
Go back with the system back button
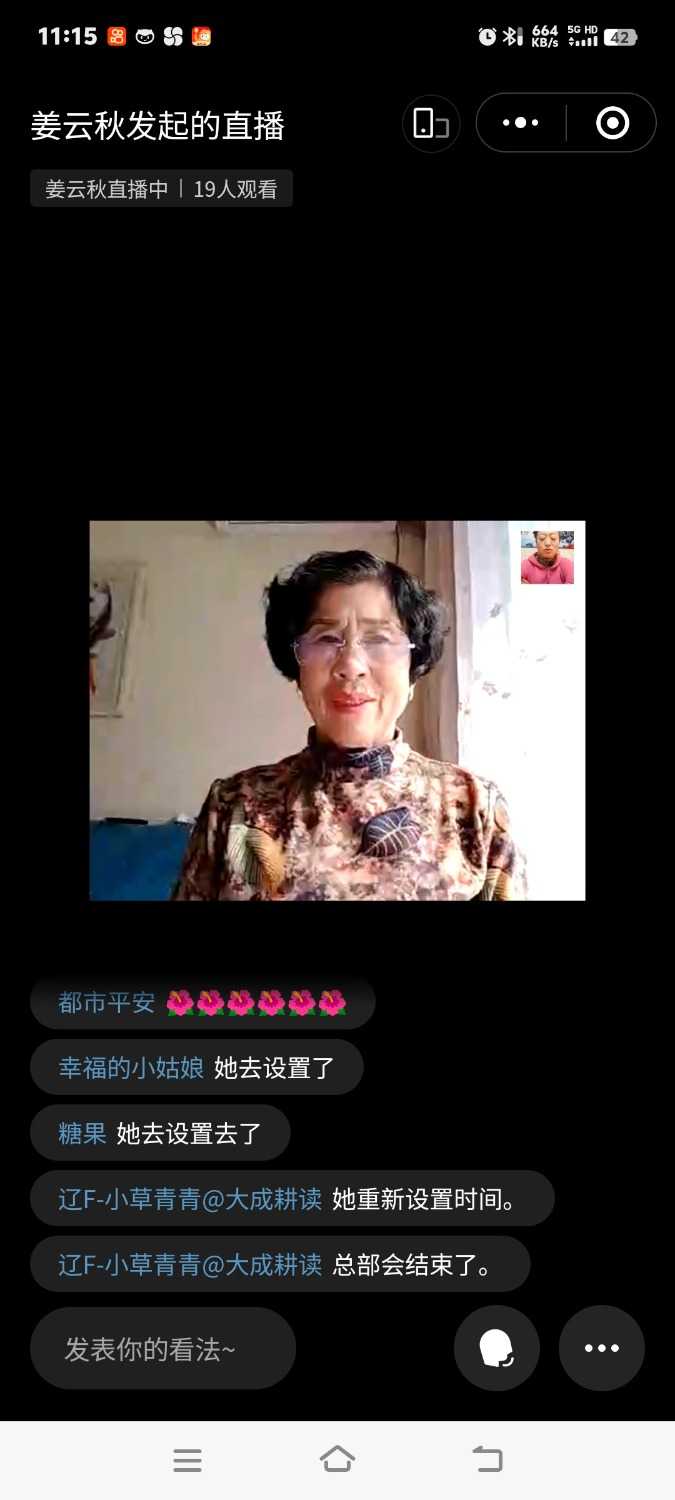point(487,1459)
